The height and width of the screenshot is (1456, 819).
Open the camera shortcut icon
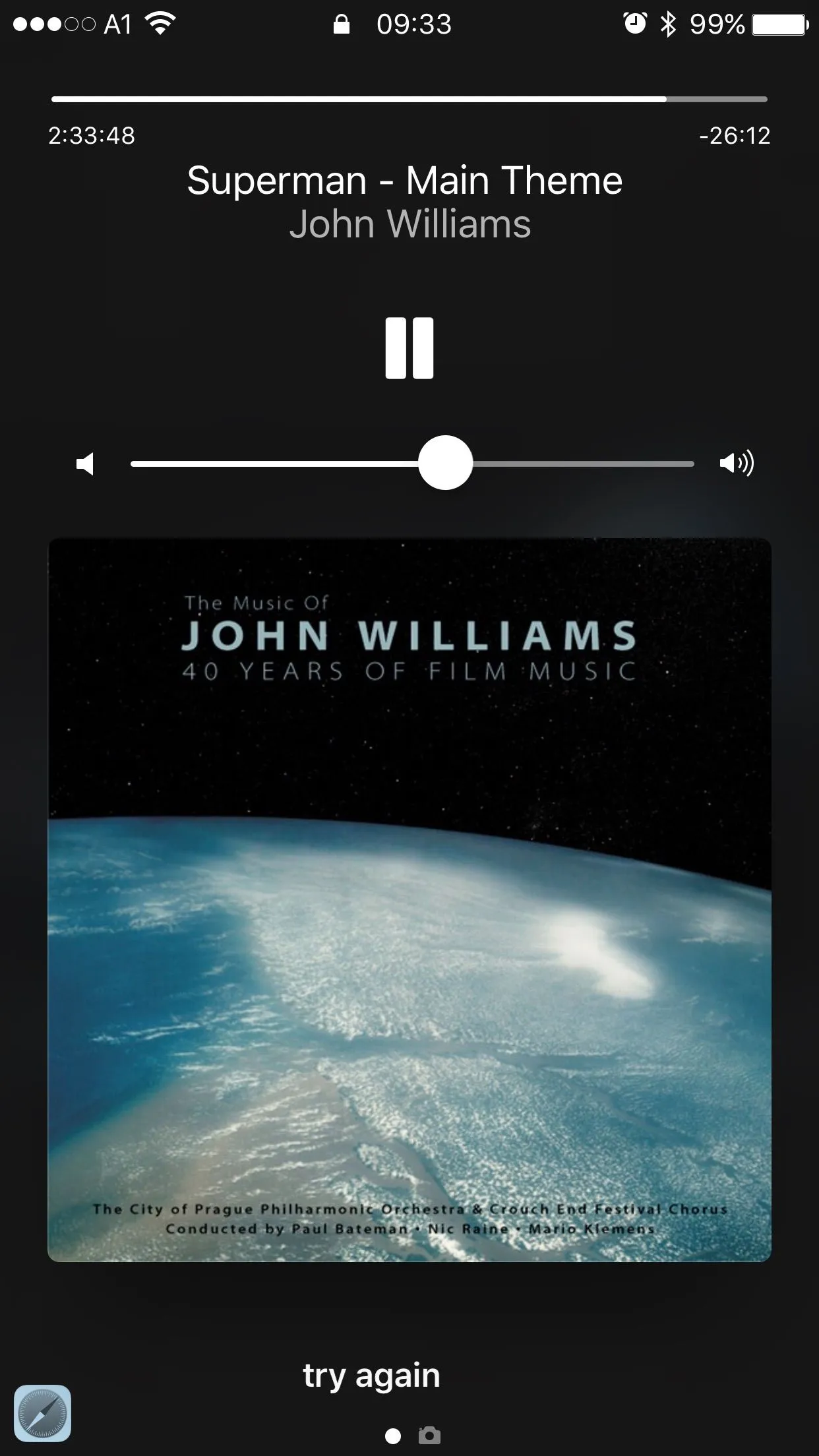tap(429, 1436)
